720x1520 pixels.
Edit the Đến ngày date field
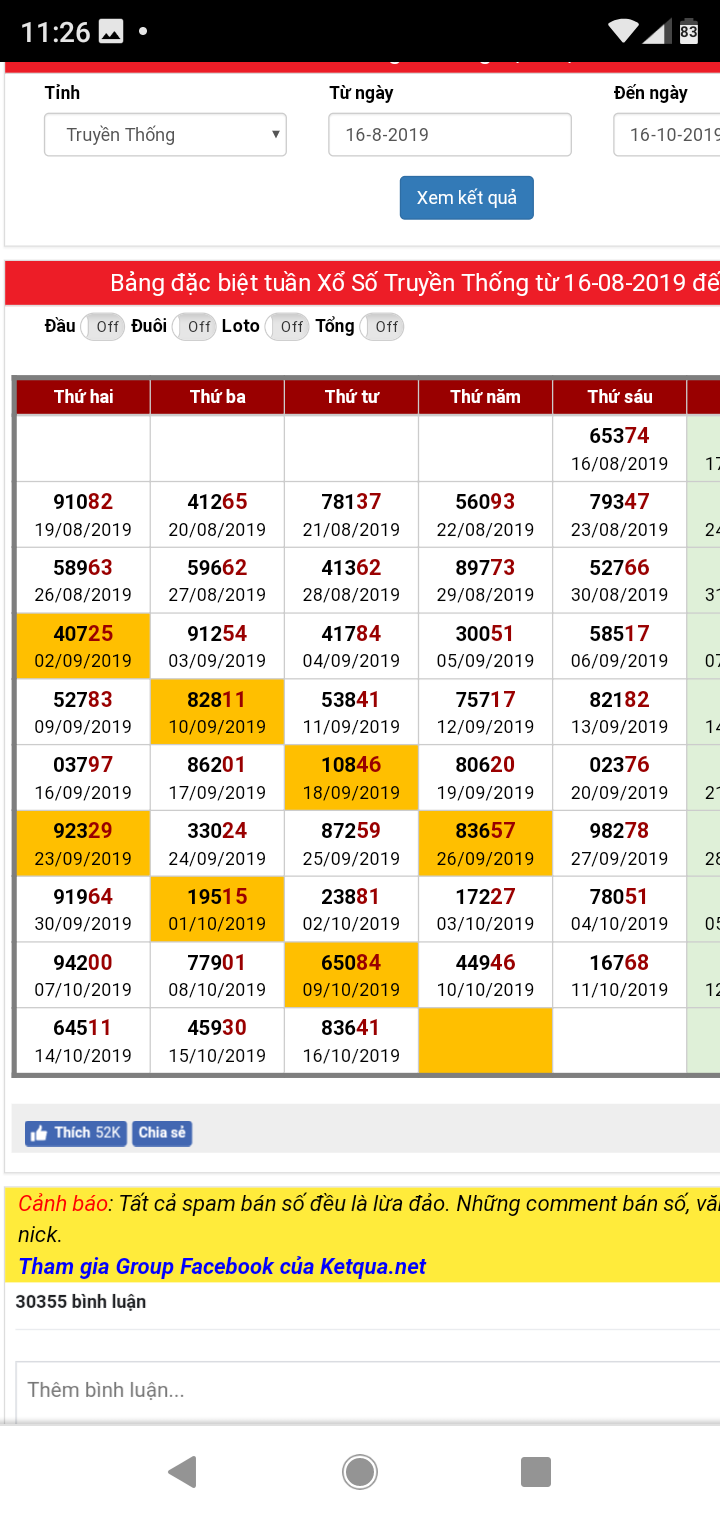pos(667,135)
